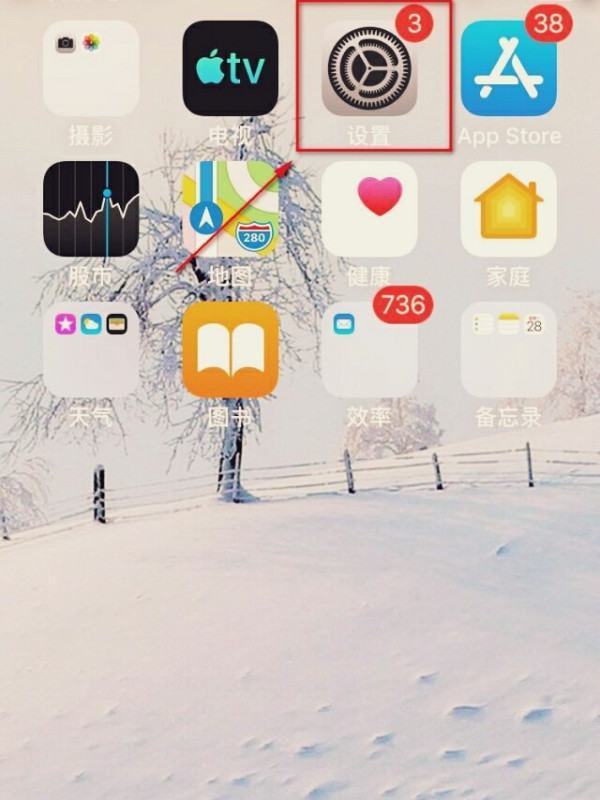Open the 家庭 home app
The image size is (600, 800).
(x=509, y=208)
